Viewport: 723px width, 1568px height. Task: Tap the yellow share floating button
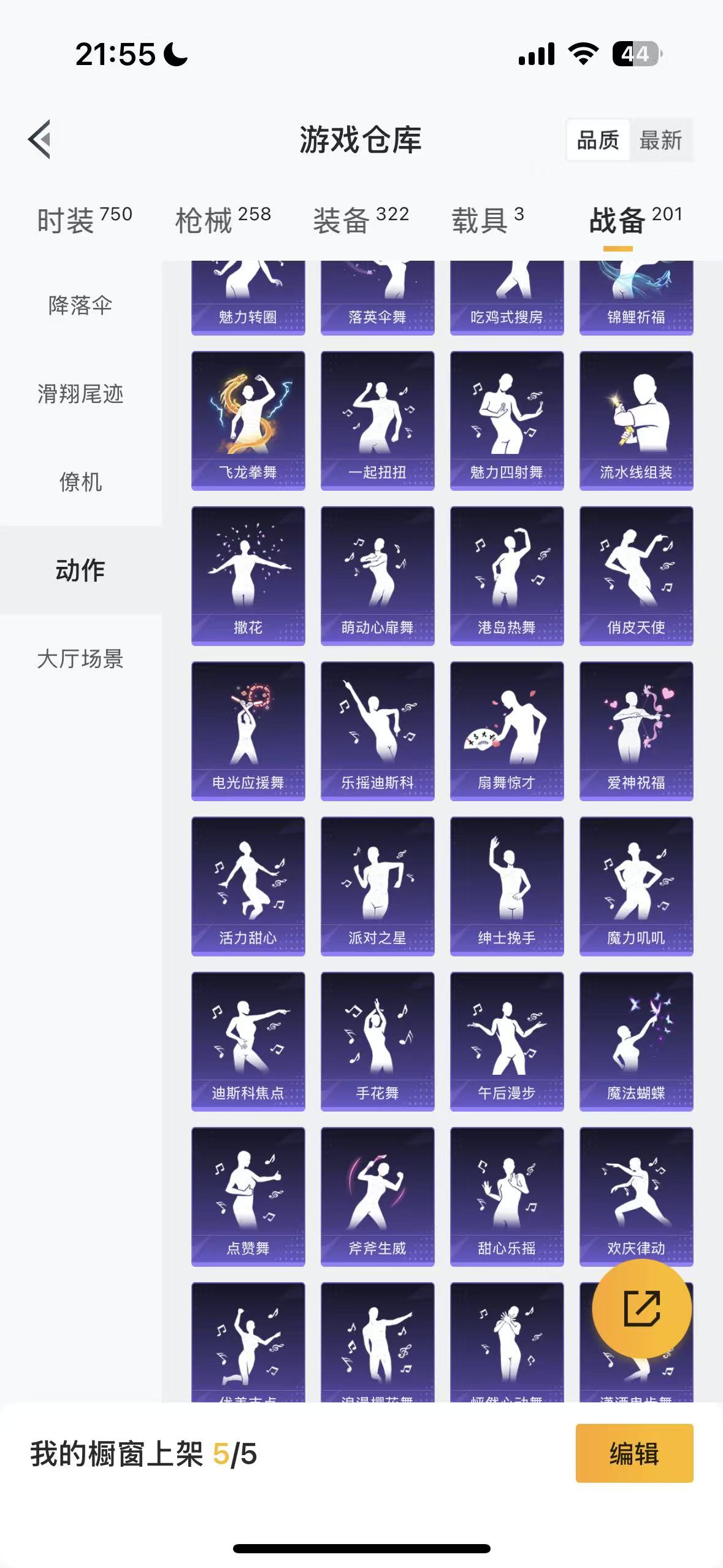pos(641,1308)
